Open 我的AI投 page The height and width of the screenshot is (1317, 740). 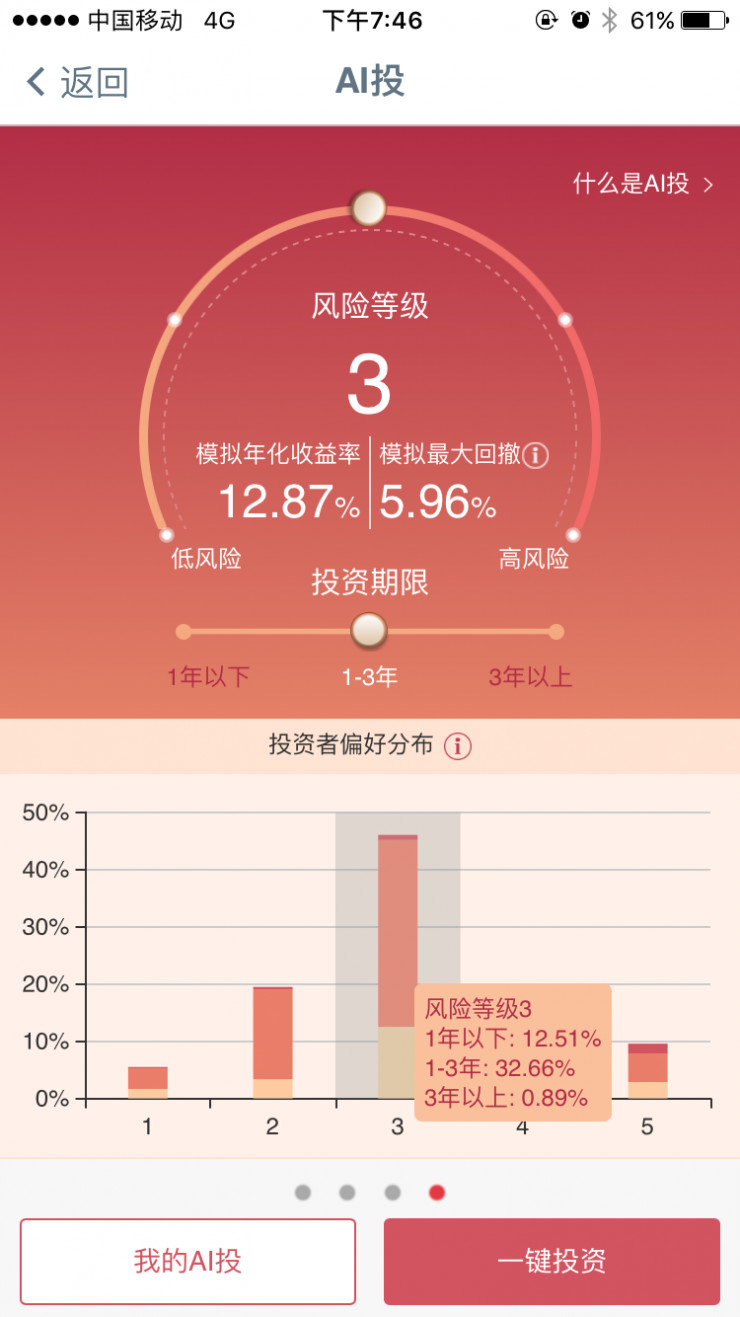coord(188,1261)
